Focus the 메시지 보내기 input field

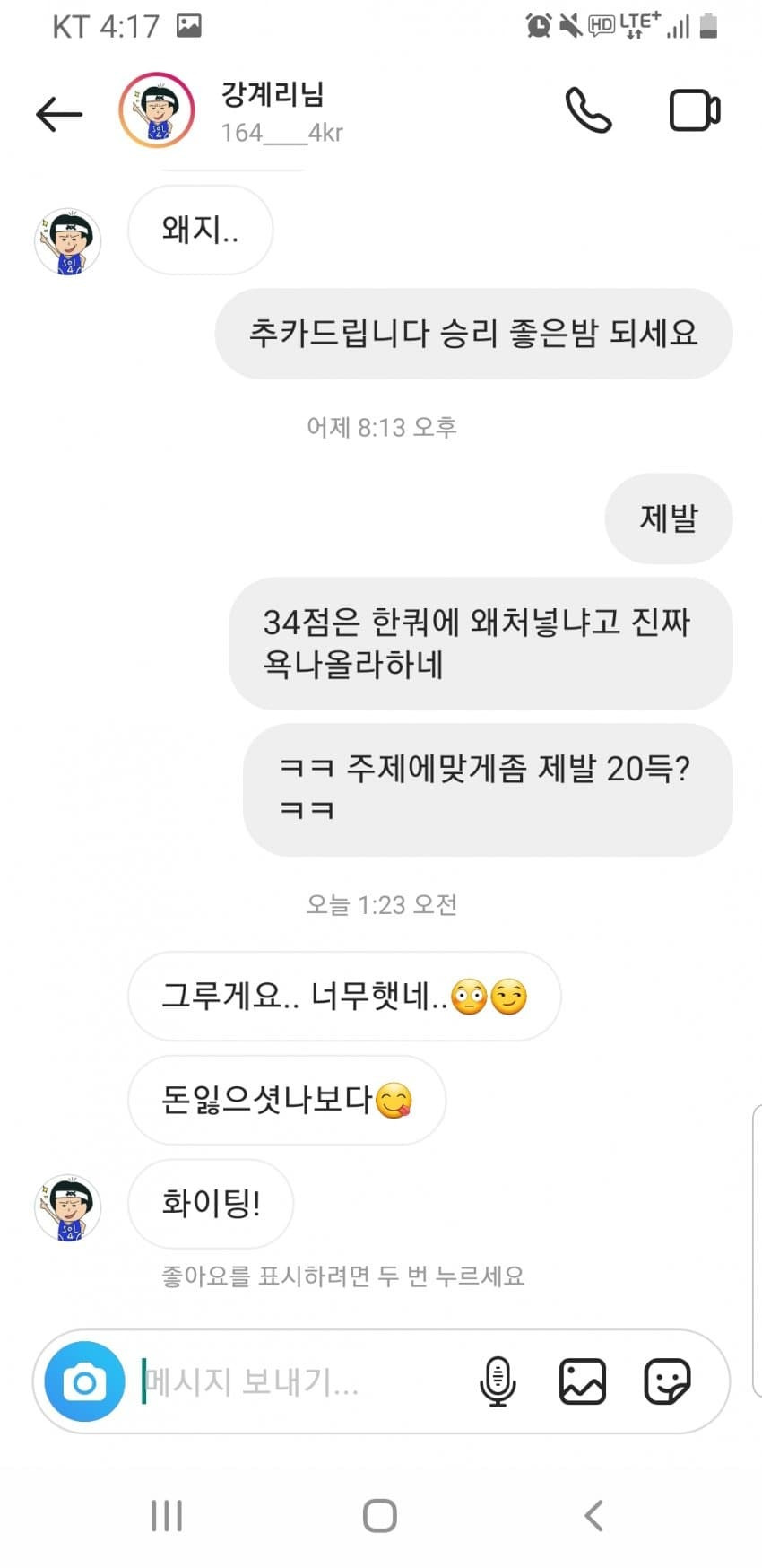point(300,1381)
